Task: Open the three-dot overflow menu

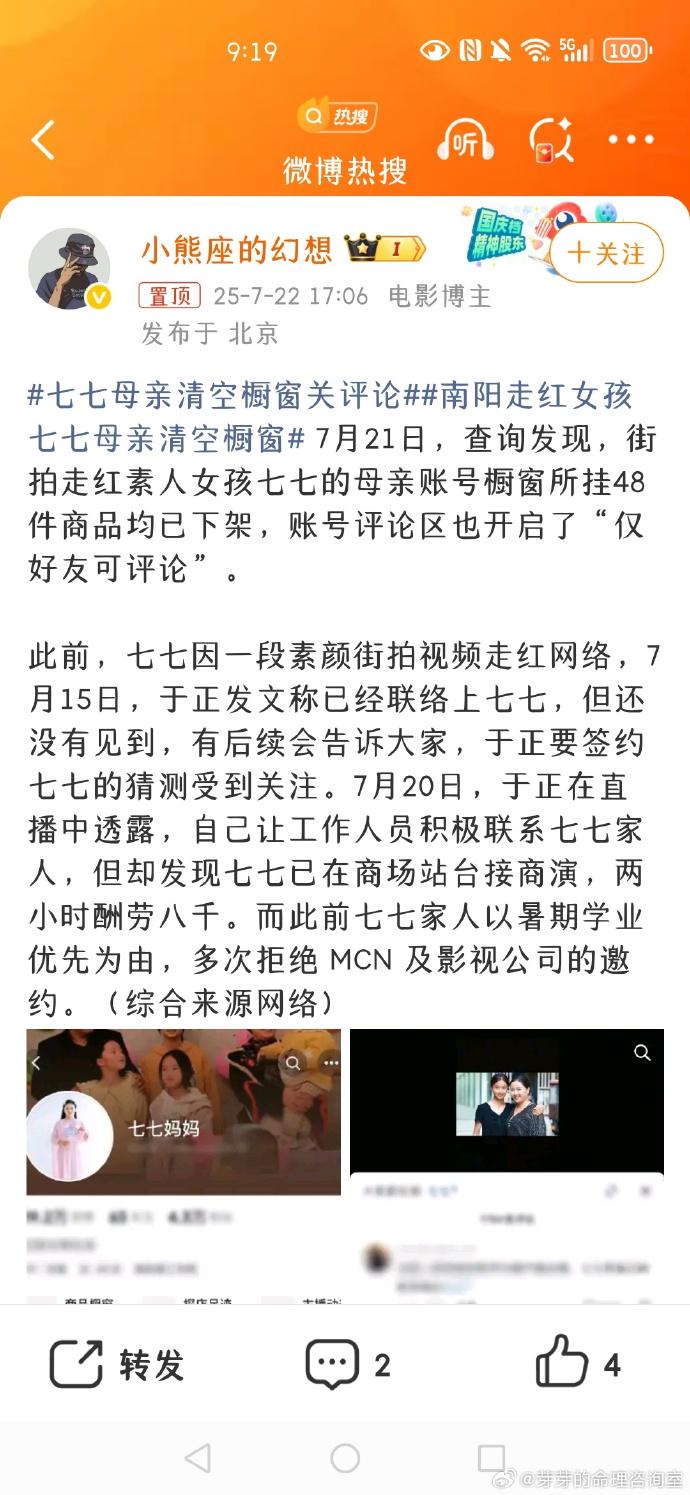Action: tap(630, 141)
